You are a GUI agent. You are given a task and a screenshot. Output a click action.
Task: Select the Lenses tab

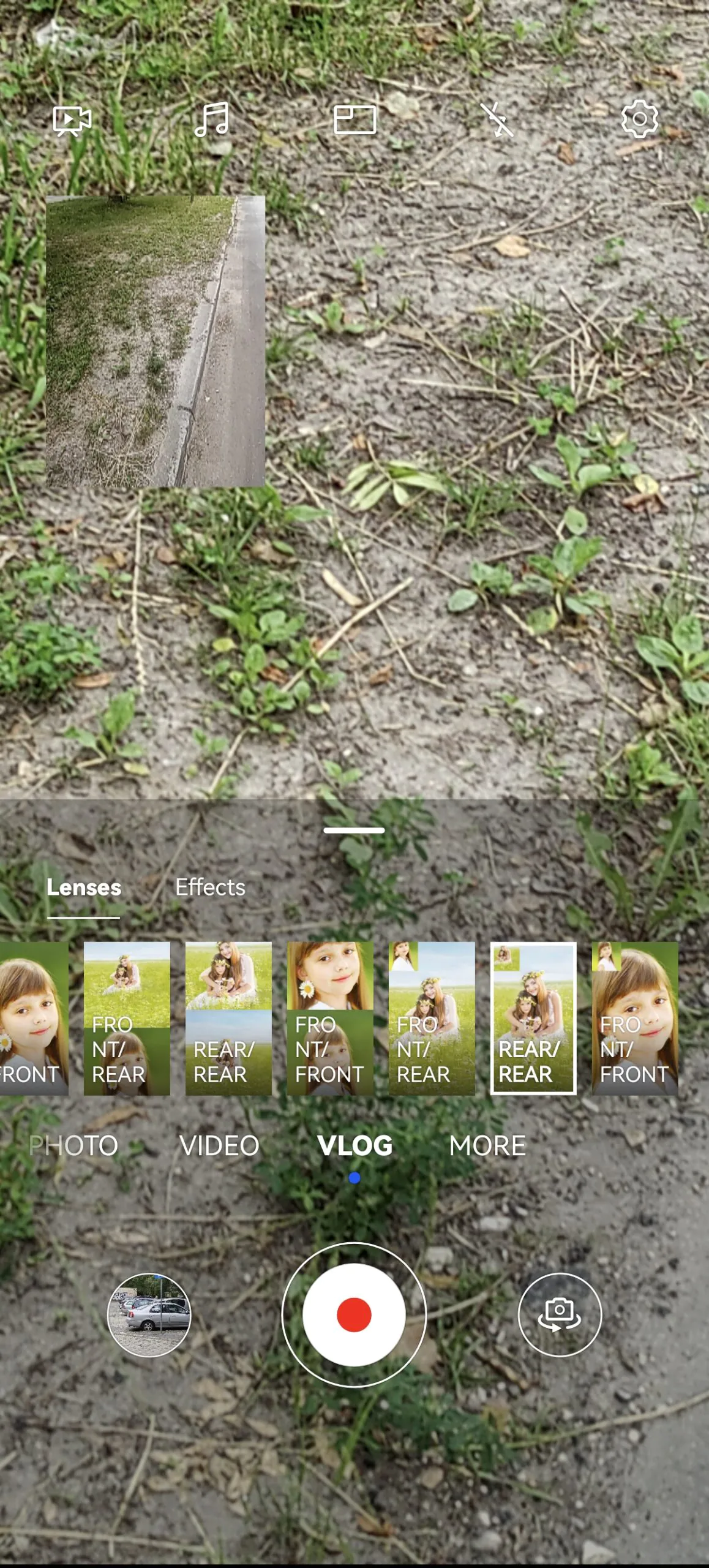[84, 888]
